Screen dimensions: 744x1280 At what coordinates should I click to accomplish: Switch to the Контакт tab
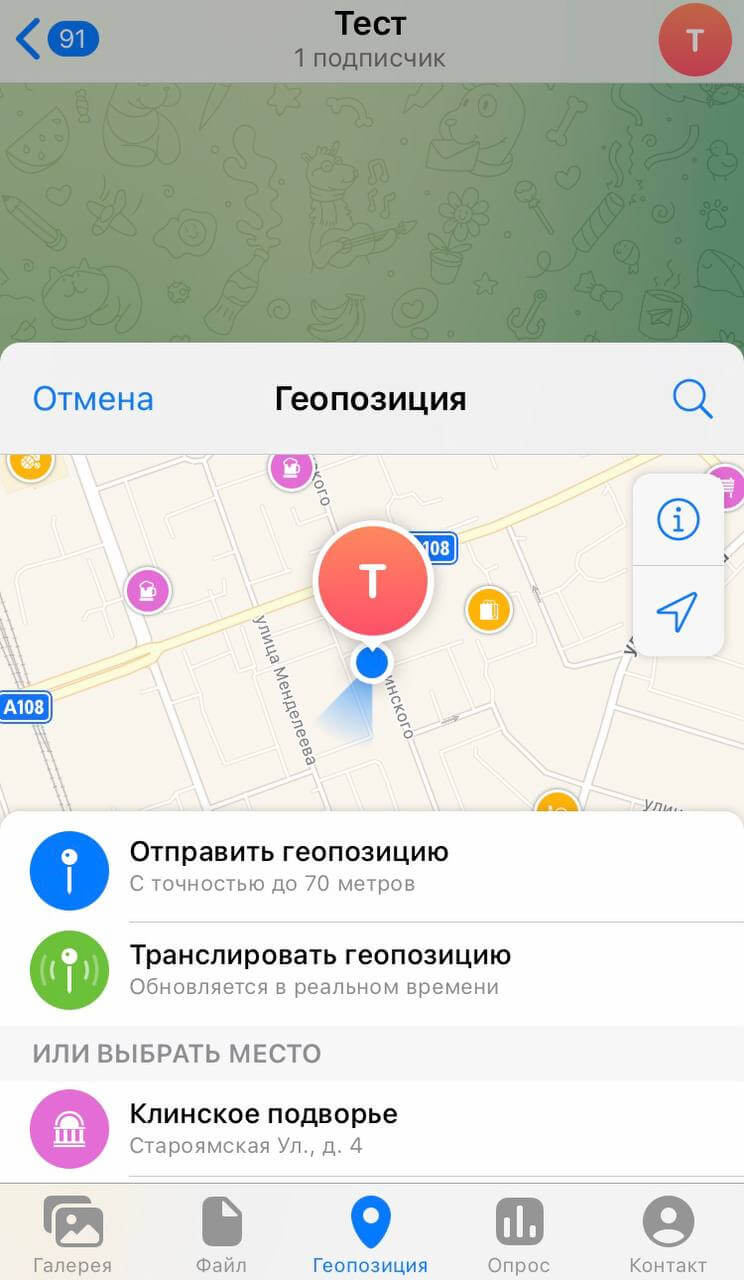point(668,1233)
